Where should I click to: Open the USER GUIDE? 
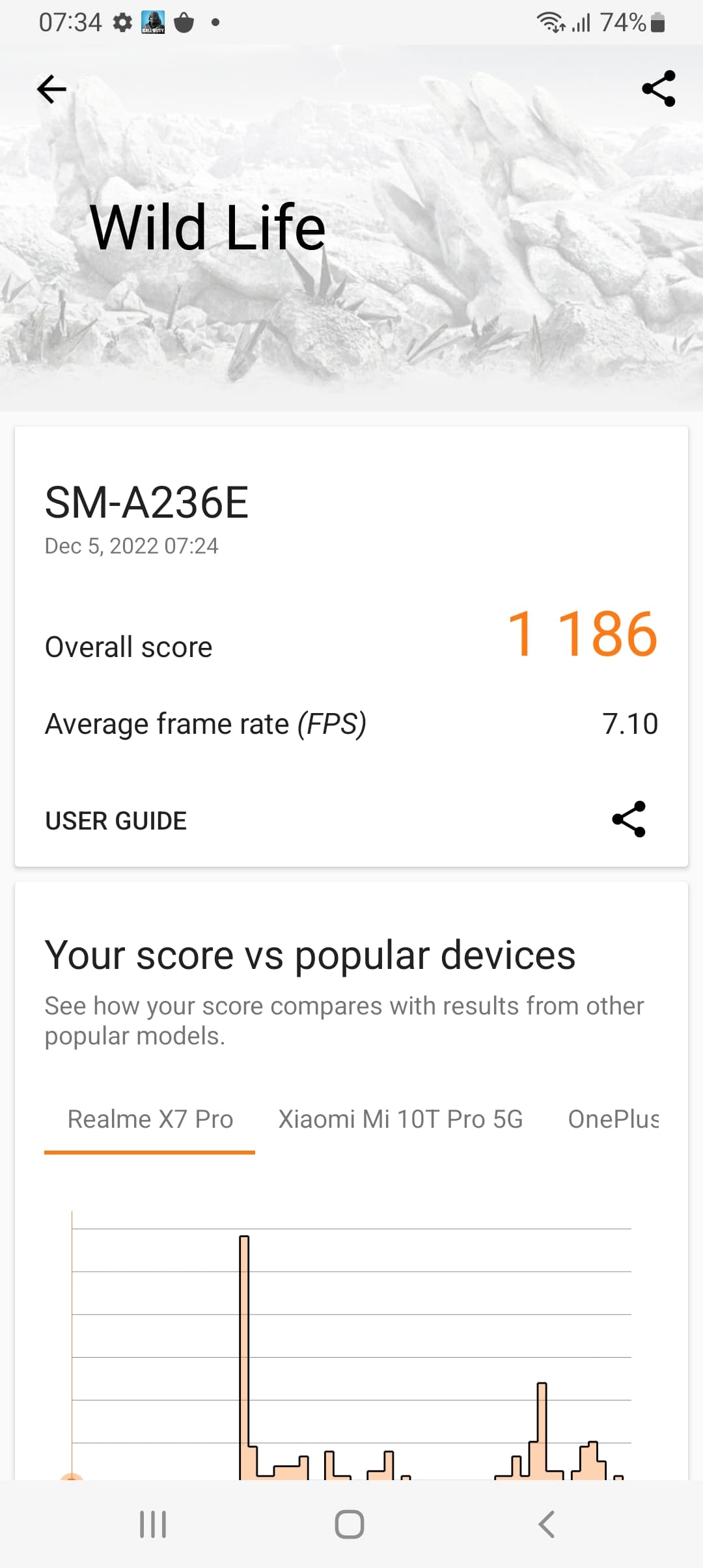[x=116, y=820]
